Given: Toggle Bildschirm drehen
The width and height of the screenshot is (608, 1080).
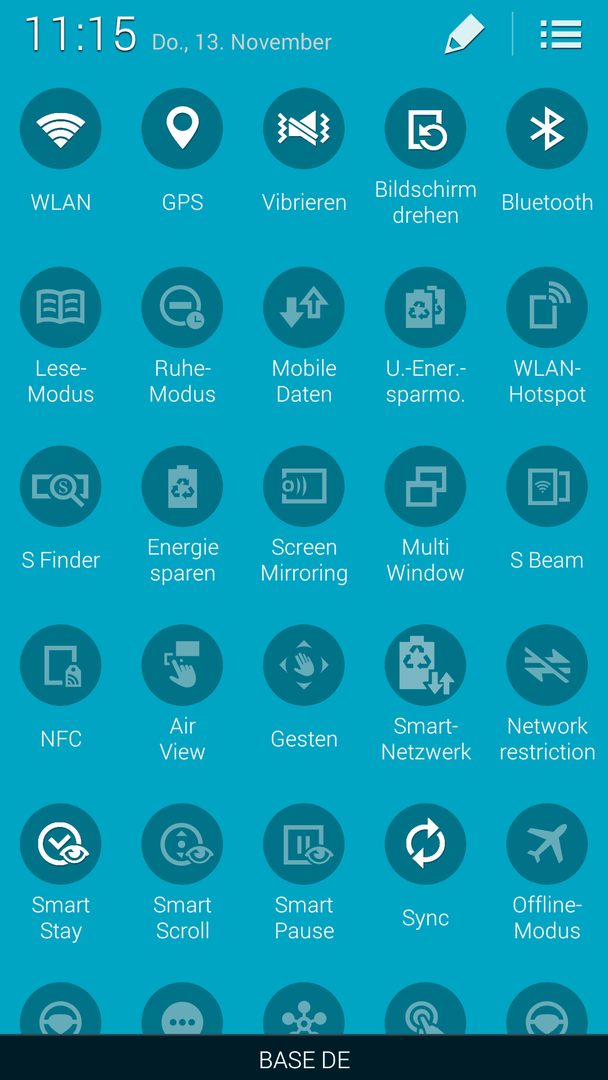Looking at the screenshot, I should pos(426,129).
